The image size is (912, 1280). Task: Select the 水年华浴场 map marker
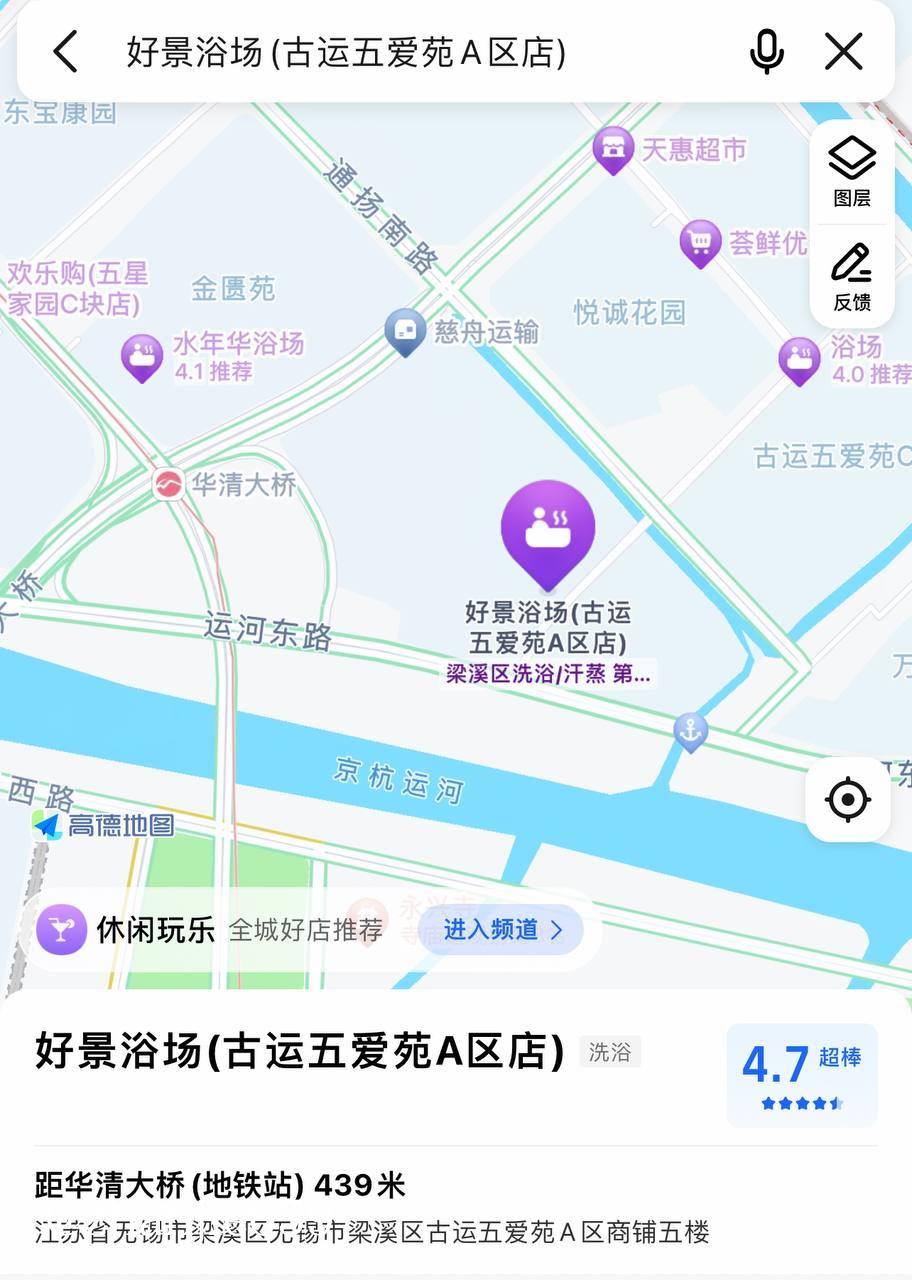pos(142,356)
